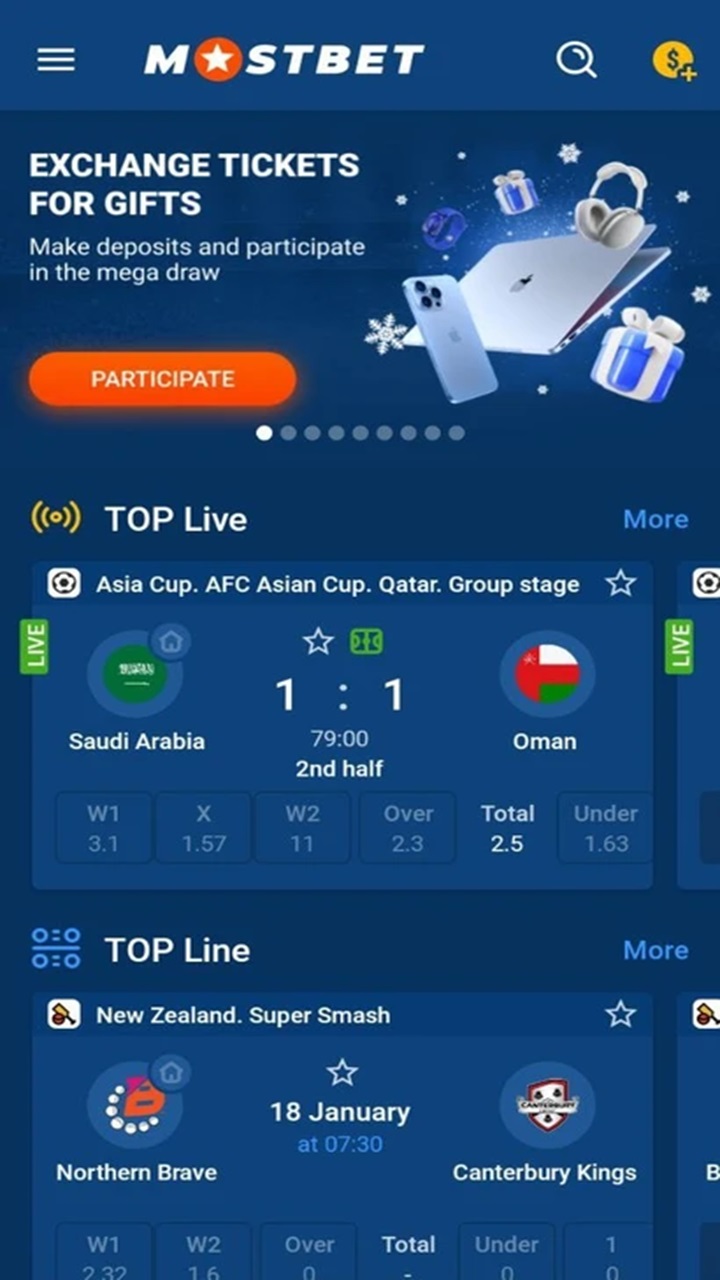Open the search magnifier

576,60
